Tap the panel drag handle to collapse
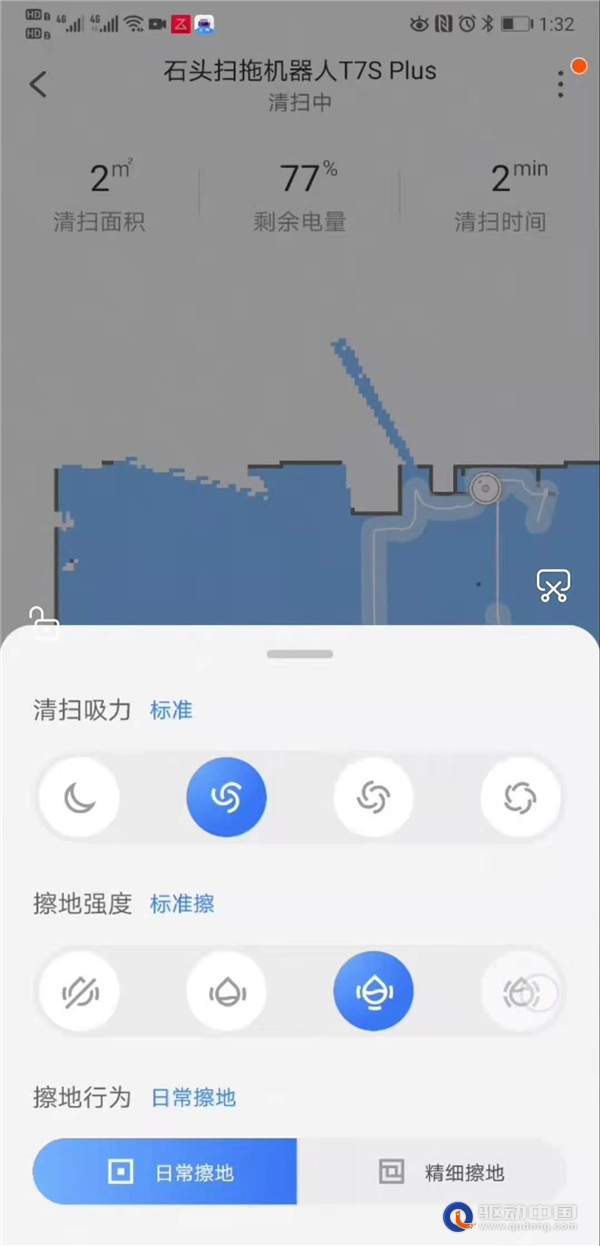 coord(300,654)
